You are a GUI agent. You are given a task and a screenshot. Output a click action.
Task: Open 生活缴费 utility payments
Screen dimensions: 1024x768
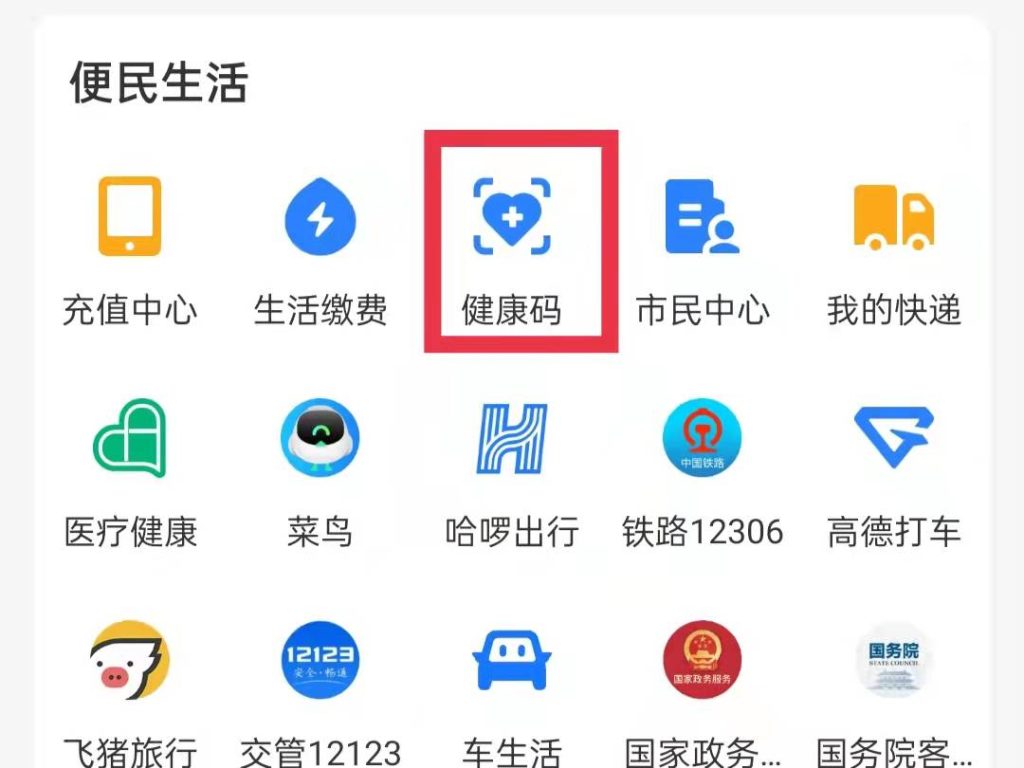pos(320,217)
